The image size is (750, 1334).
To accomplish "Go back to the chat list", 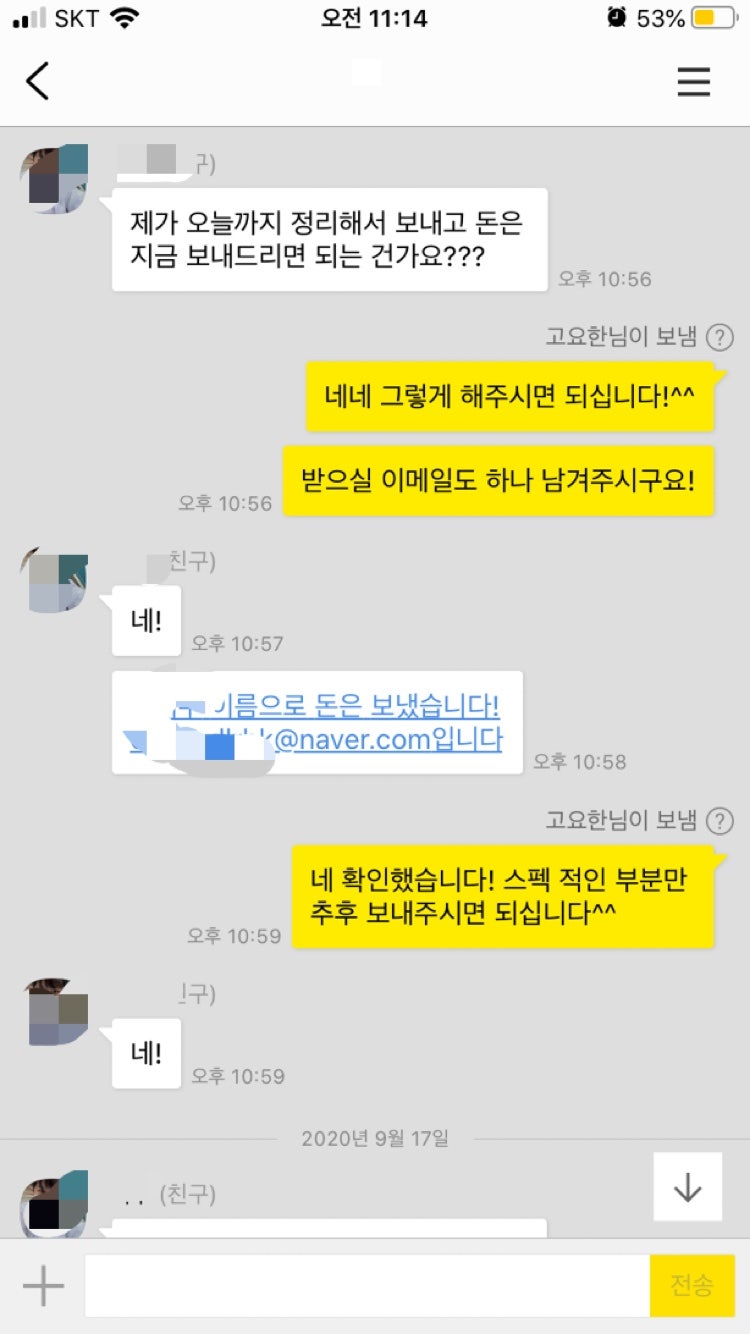I will pos(38,81).
